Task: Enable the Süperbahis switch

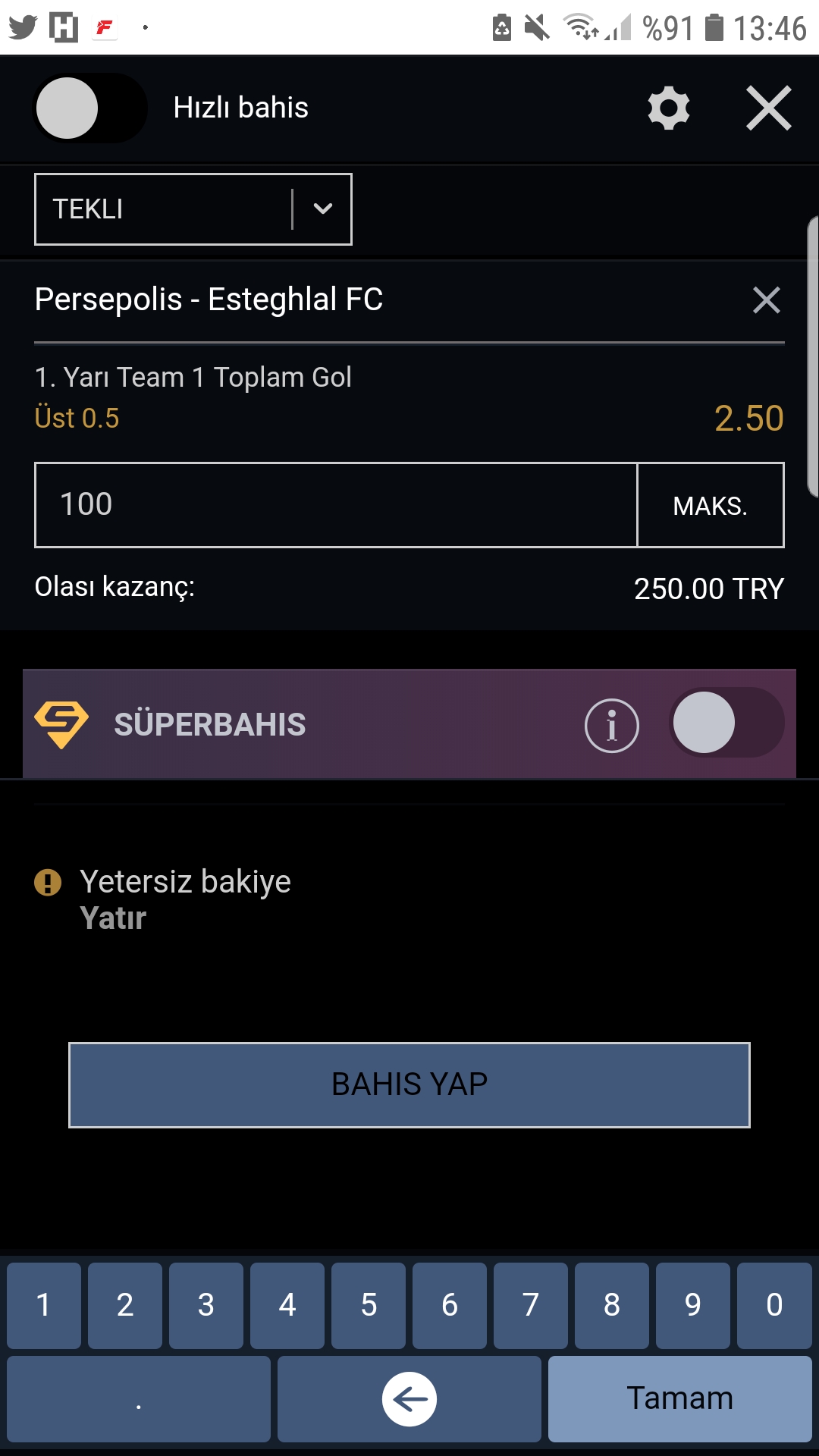Action: [x=726, y=723]
